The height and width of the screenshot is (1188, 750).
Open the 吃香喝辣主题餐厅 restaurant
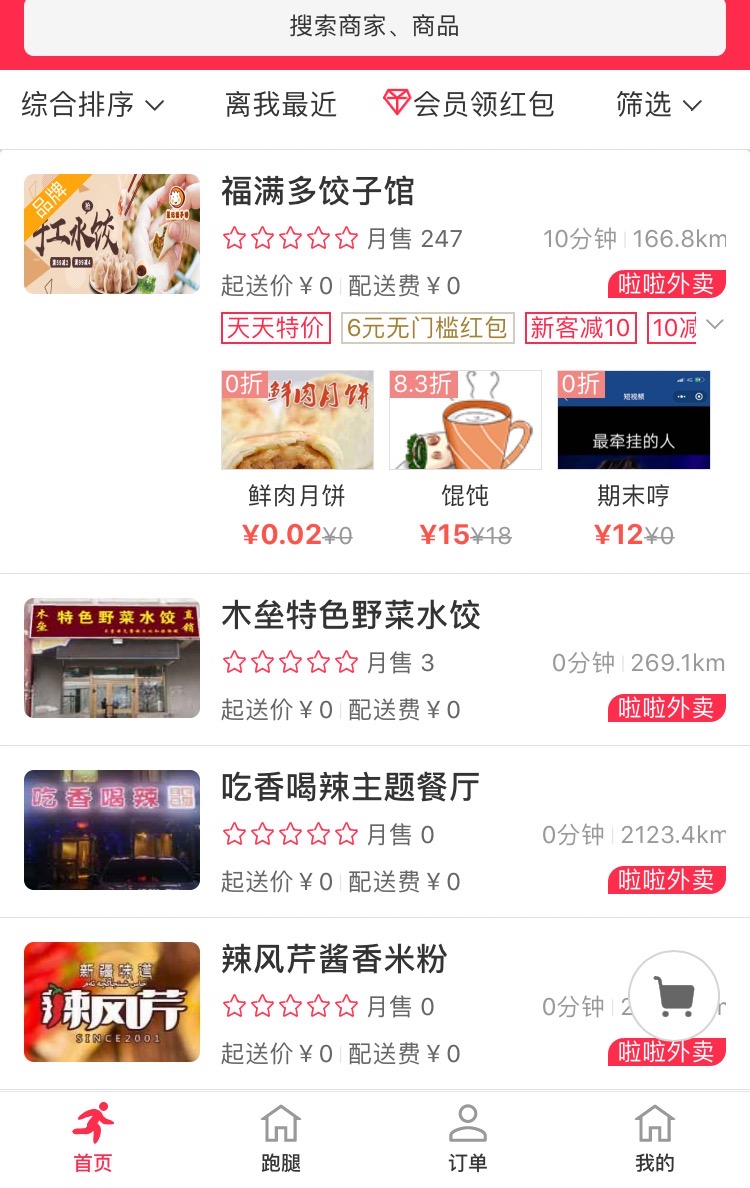pos(350,788)
